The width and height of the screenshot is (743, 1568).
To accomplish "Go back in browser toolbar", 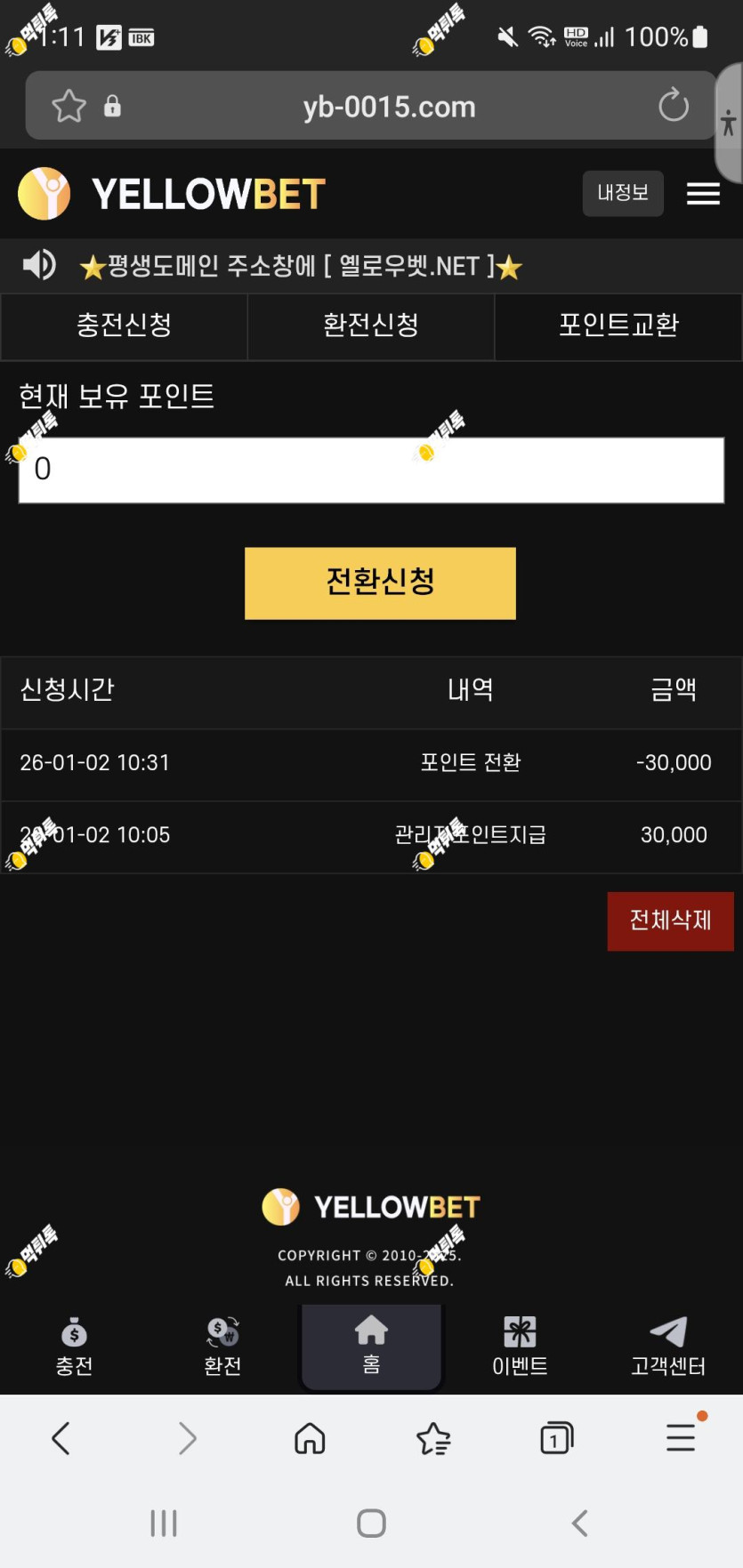I will coord(61,1438).
